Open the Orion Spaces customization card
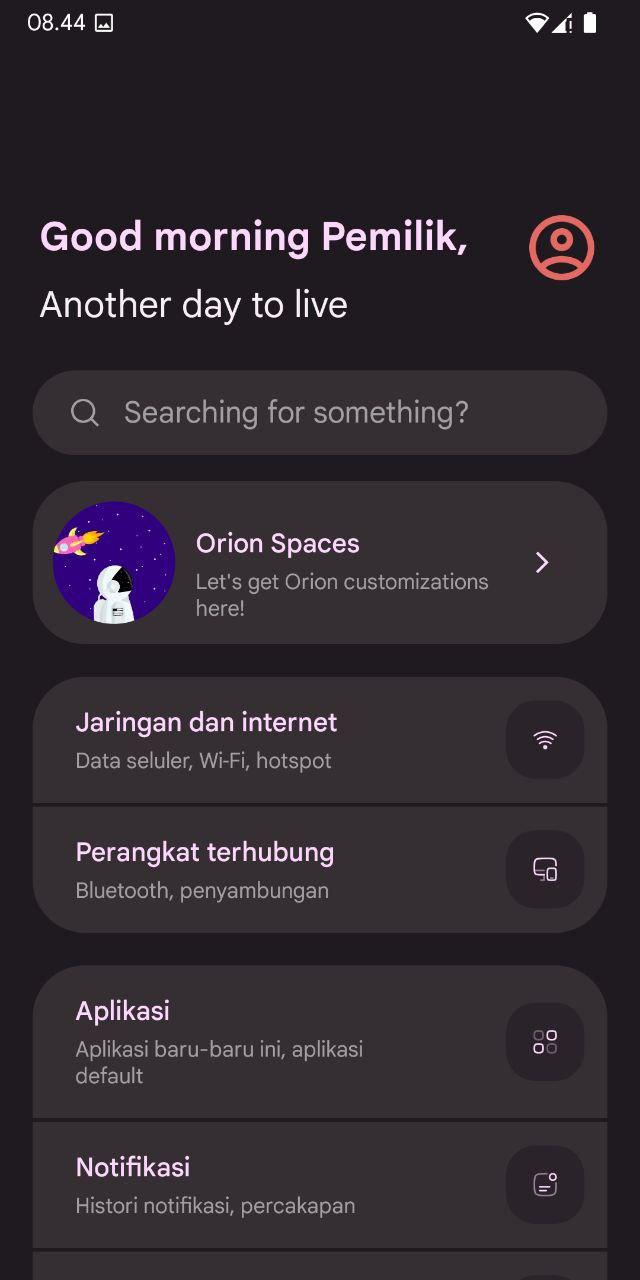The image size is (640, 1280). click(320, 562)
